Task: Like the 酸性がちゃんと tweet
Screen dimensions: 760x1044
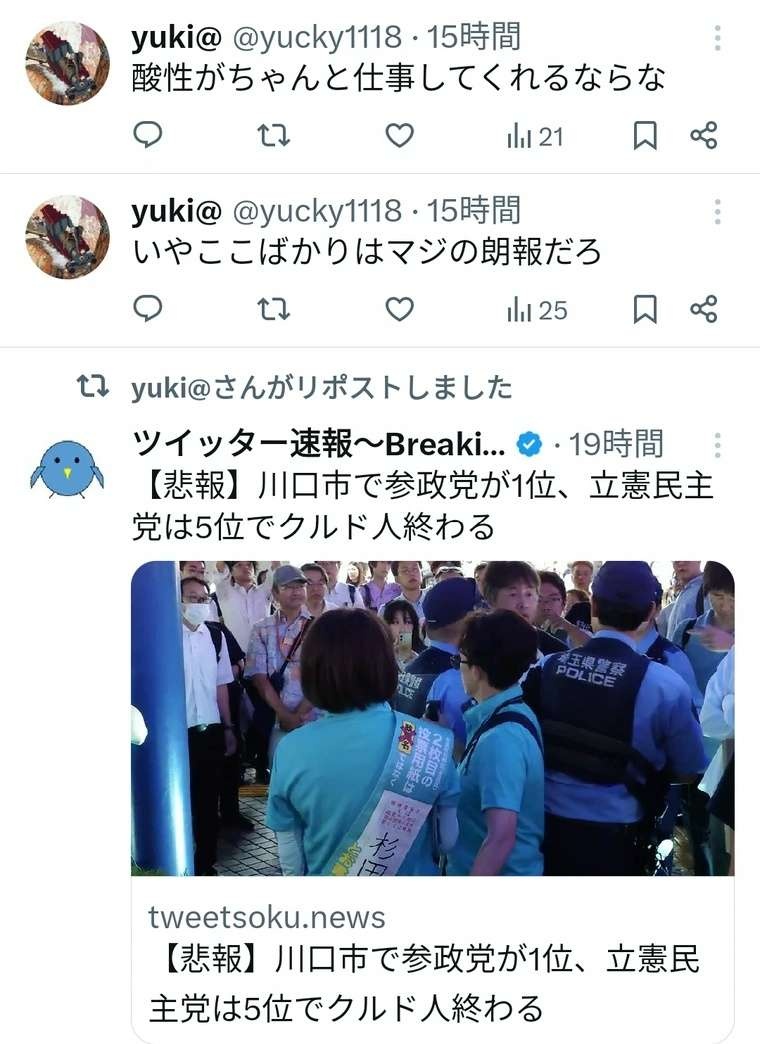Action: [x=399, y=136]
